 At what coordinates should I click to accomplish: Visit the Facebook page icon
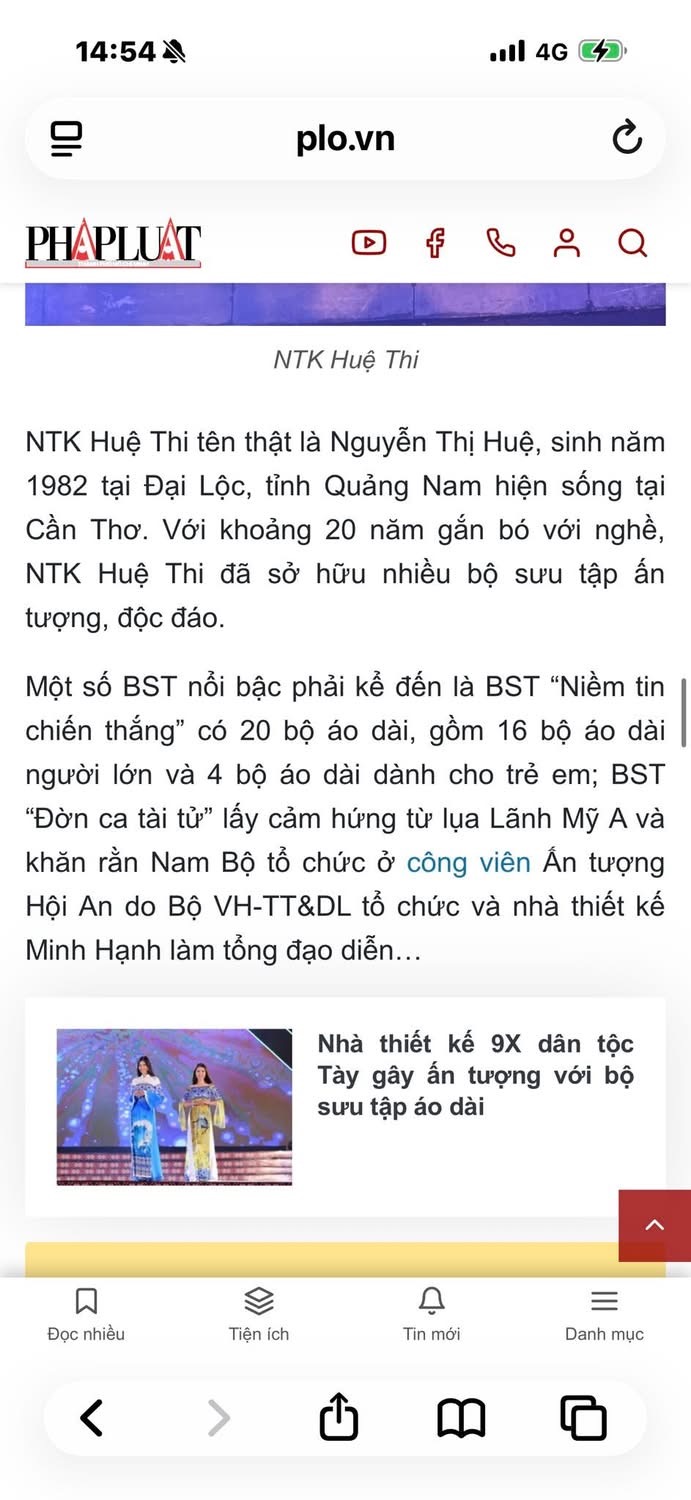[x=435, y=243]
